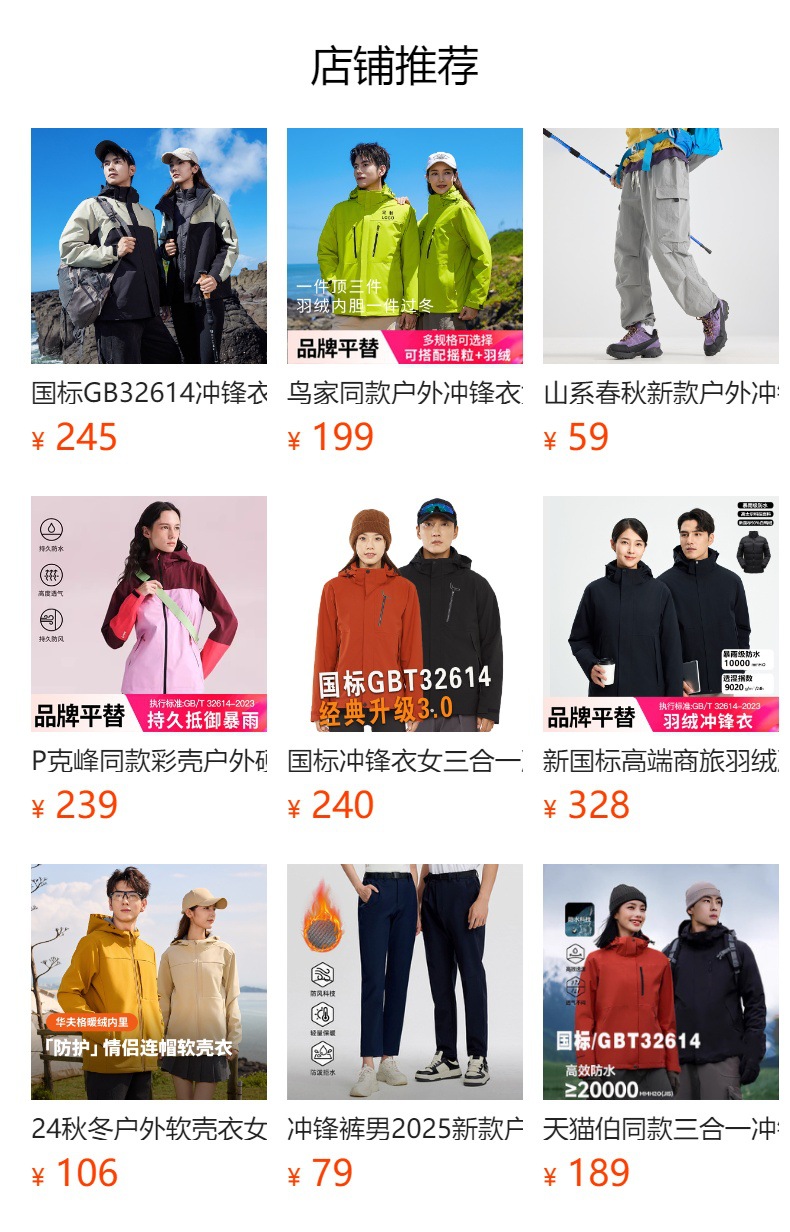Open 山系春秋新款户外 pants priced ¥59
The width and height of the screenshot is (790, 1232).
(x=660, y=246)
